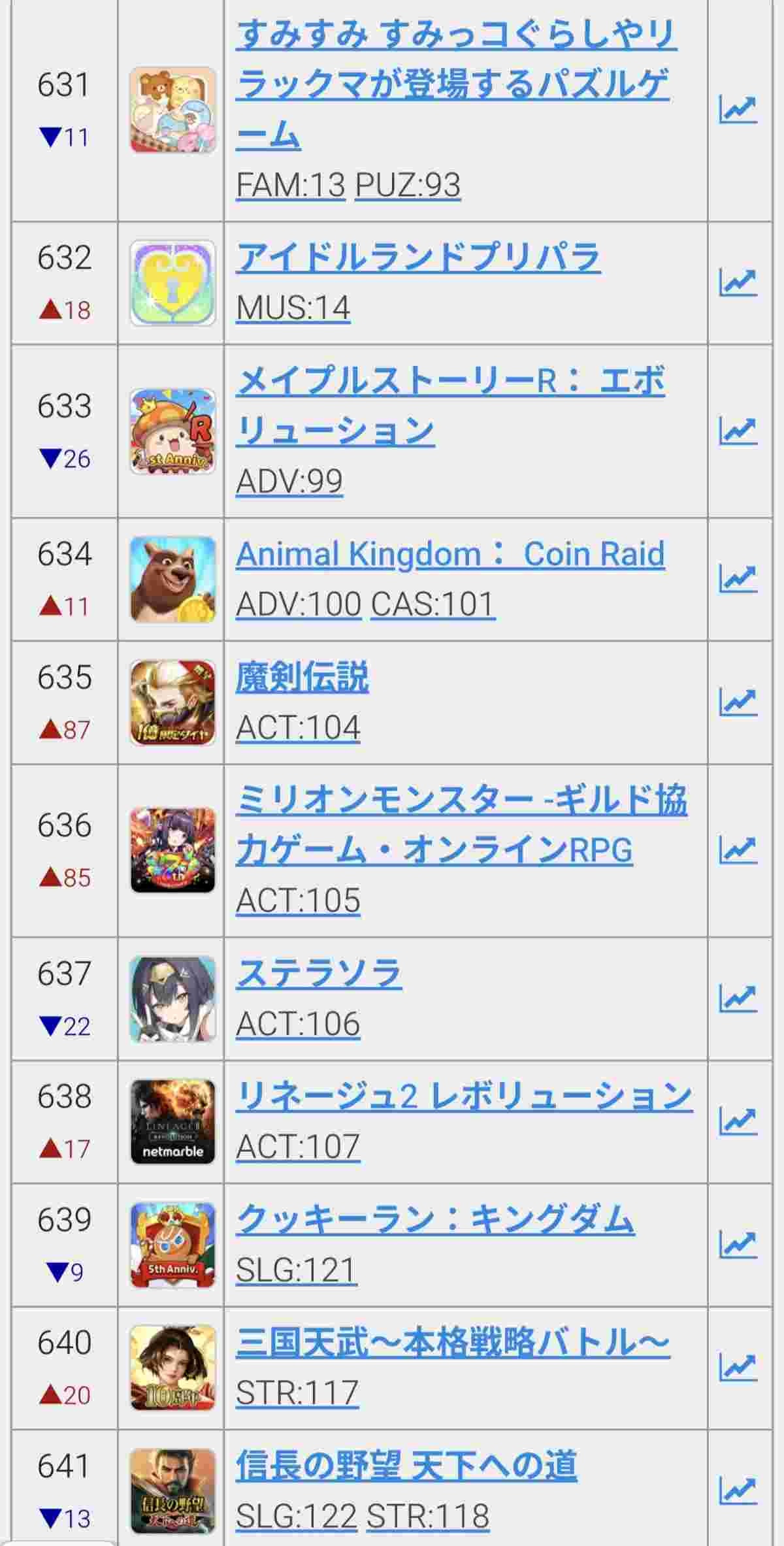784x1546 pixels.
Task: Open the 三国天武 link
Action: [x=452, y=1343]
